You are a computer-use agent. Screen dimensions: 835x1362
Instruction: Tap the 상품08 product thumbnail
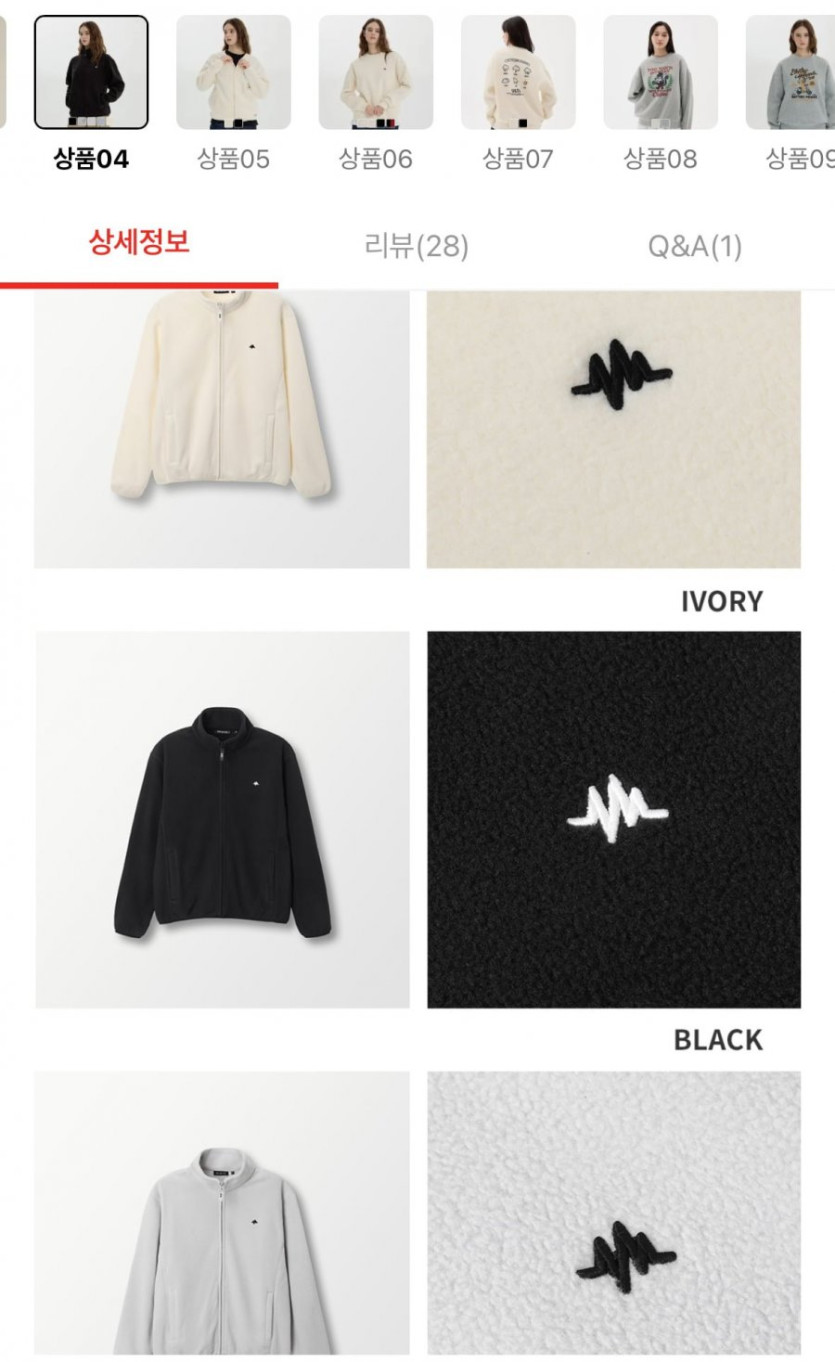coord(660,72)
